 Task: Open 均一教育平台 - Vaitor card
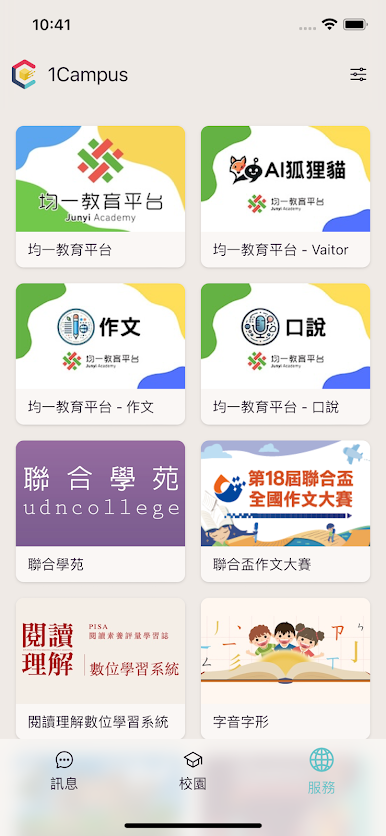pyautogui.click(x=285, y=196)
